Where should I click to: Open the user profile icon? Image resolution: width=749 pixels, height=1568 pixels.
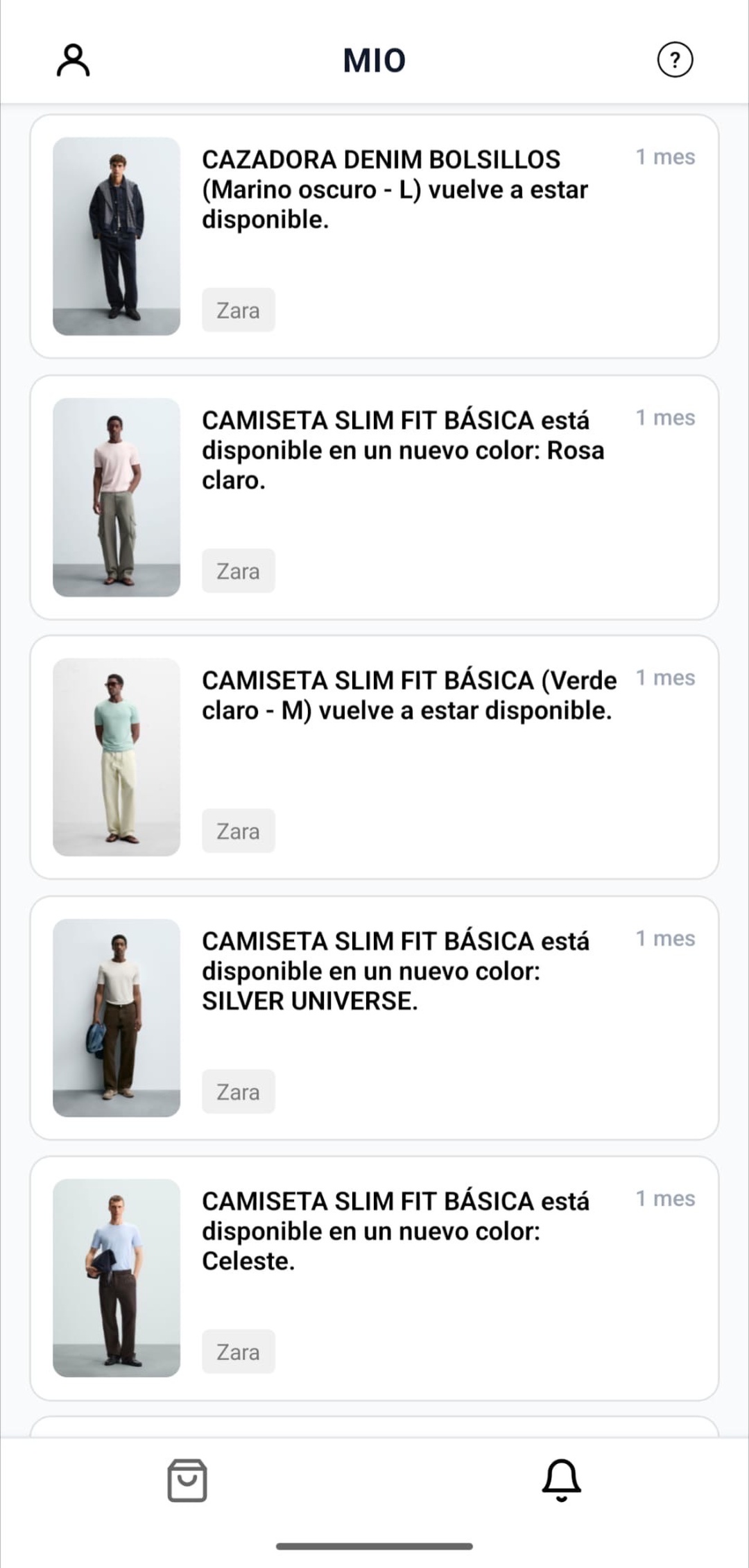click(74, 60)
